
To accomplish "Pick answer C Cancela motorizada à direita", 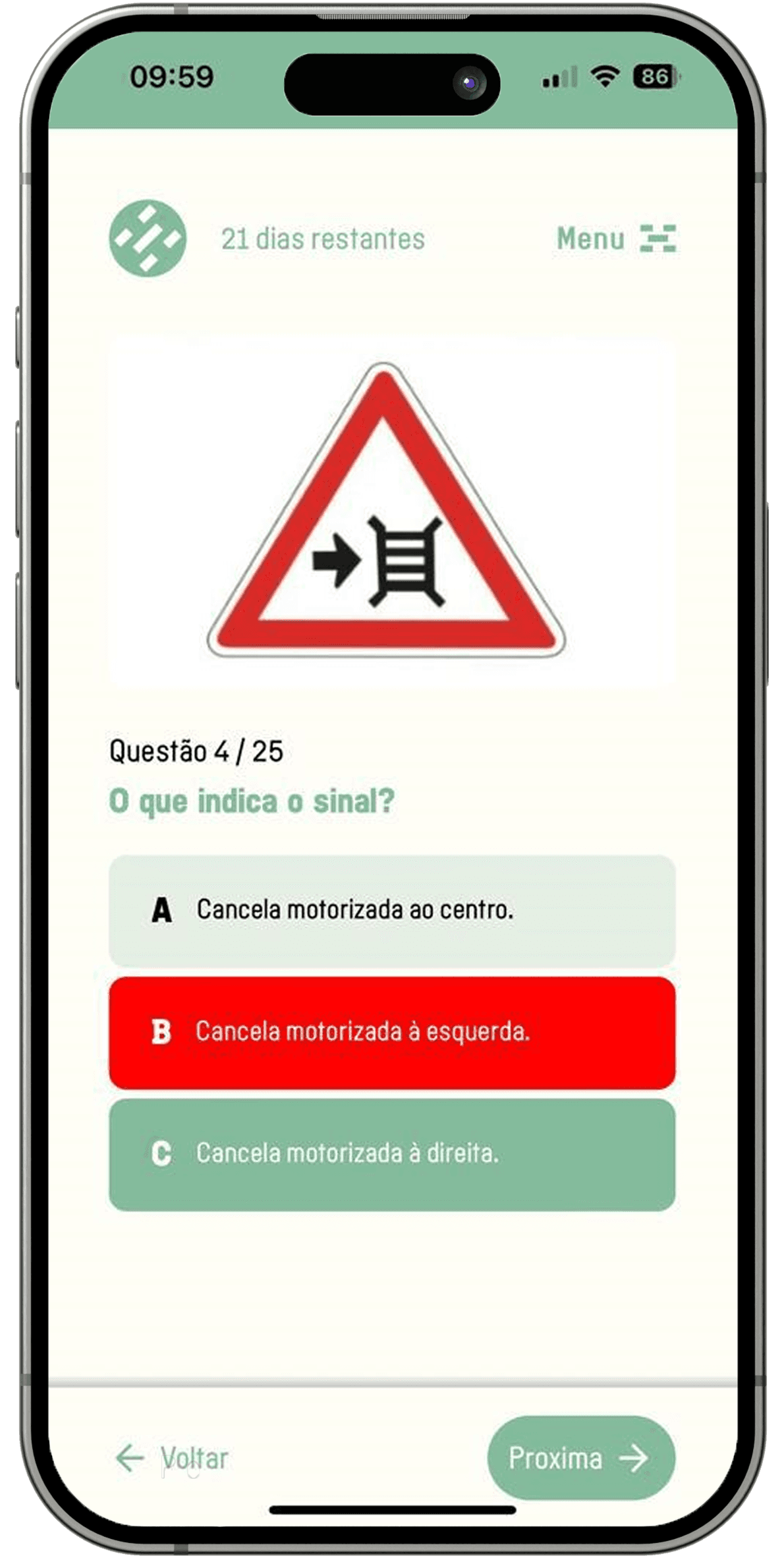I will (x=392, y=1154).
